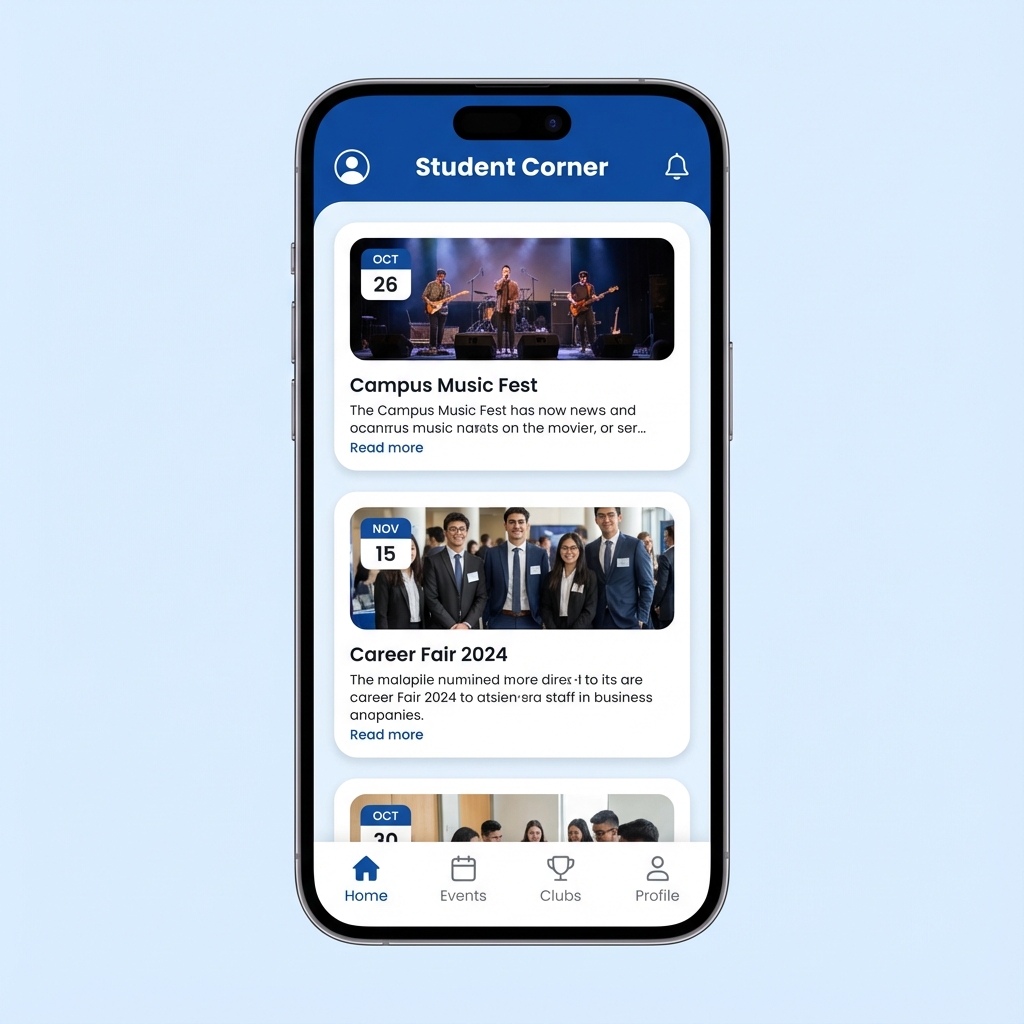The height and width of the screenshot is (1024, 1024).
Task: Tap Read more under Career Fair 2024
Action: pyautogui.click(x=386, y=735)
